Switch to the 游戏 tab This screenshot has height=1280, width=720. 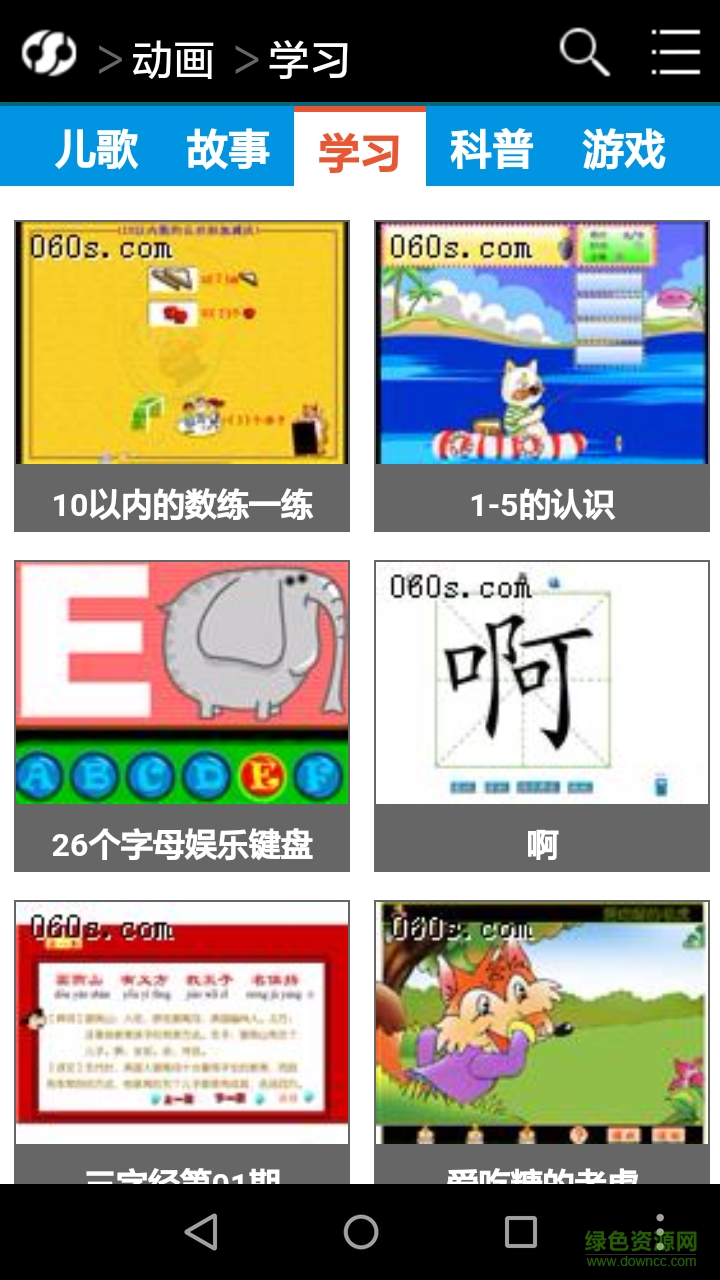[x=622, y=147]
